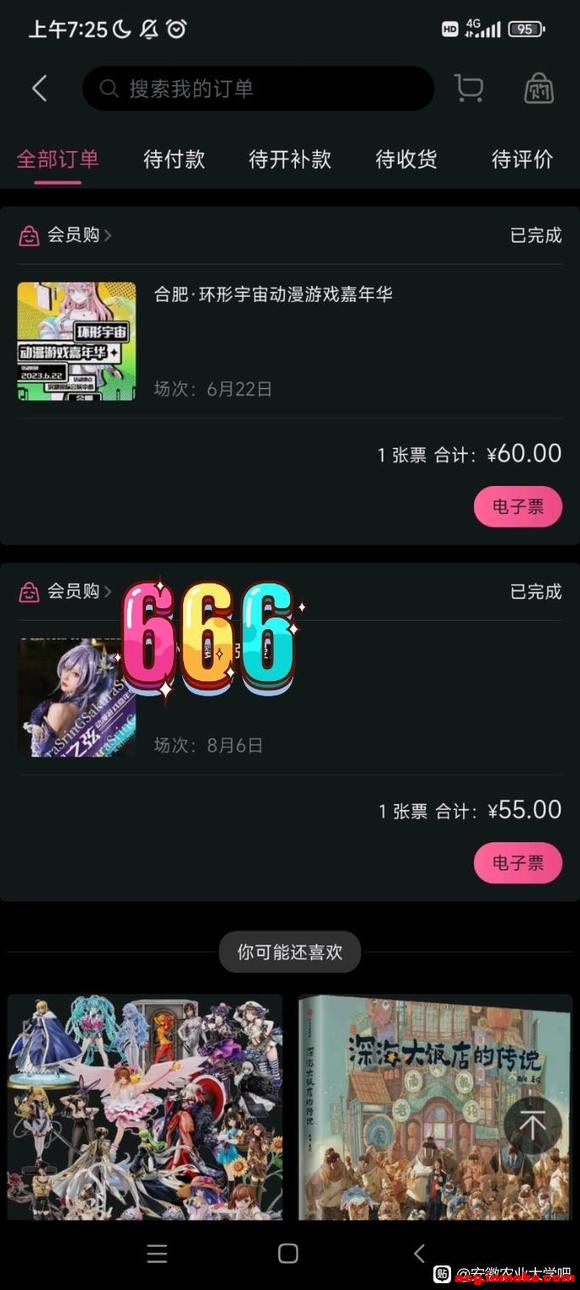Image resolution: width=580 pixels, height=1290 pixels.
Task: Go back using the top-left arrow
Action: 39,88
